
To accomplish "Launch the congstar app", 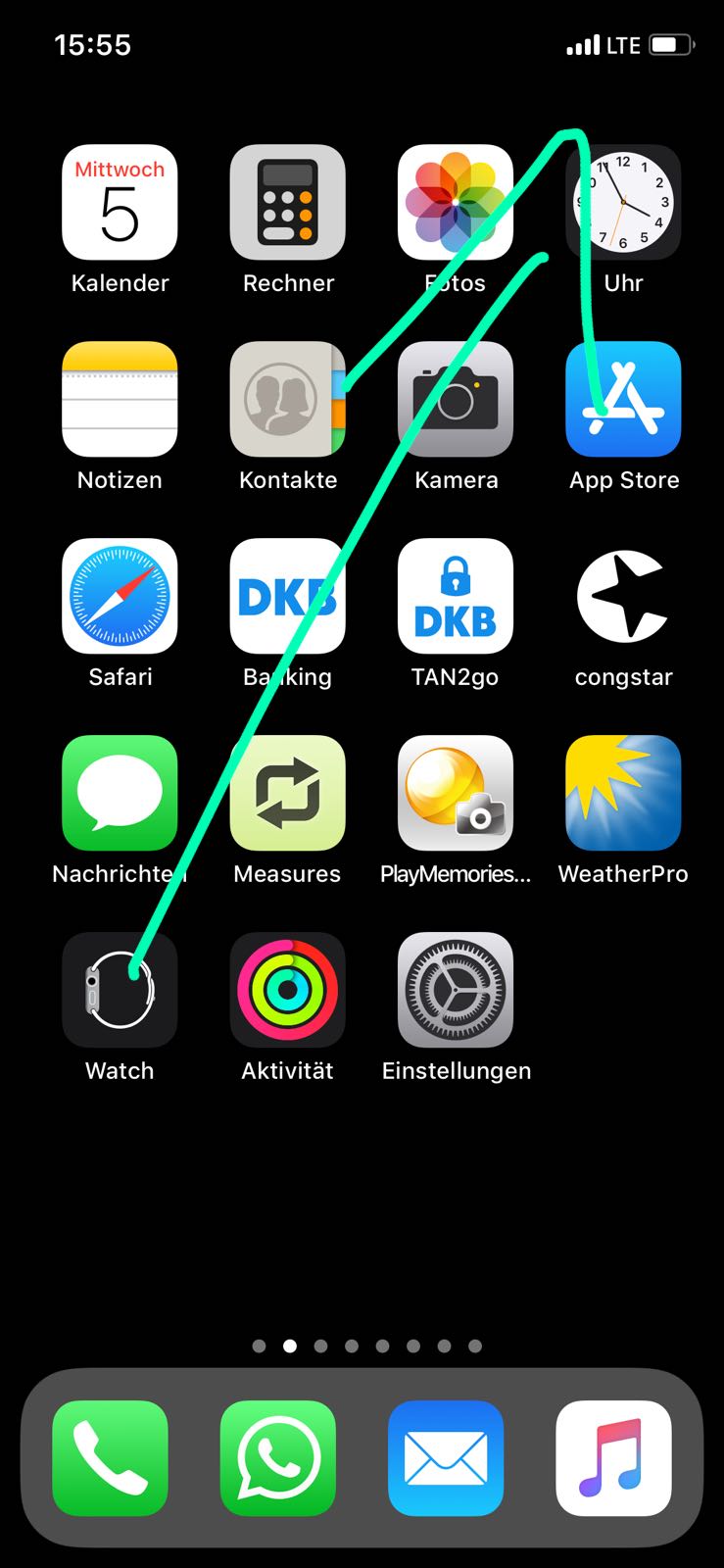I will pyautogui.click(x=623, y=596).
